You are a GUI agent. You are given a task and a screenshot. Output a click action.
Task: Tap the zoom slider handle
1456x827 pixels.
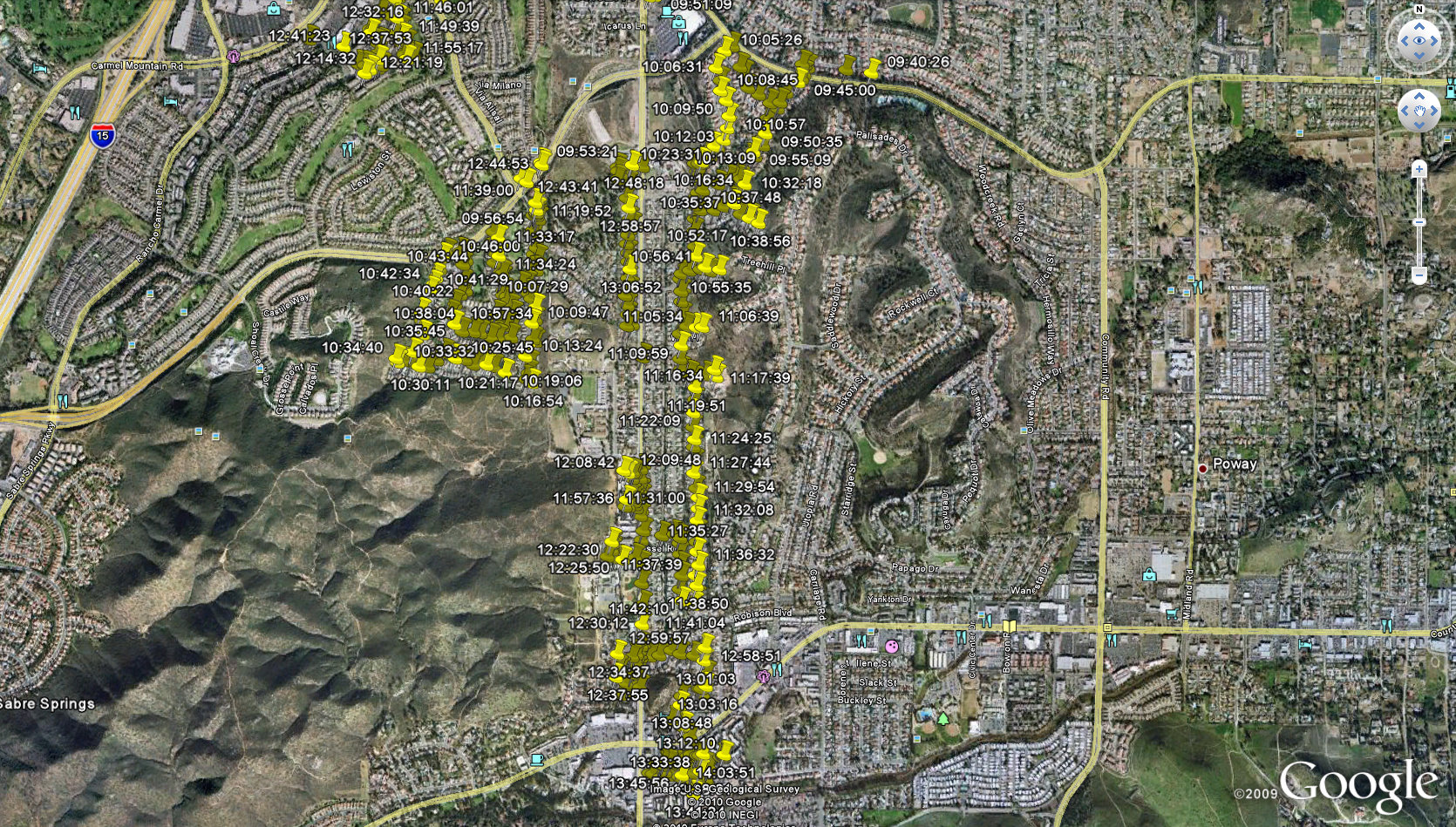coord(1419,222)
